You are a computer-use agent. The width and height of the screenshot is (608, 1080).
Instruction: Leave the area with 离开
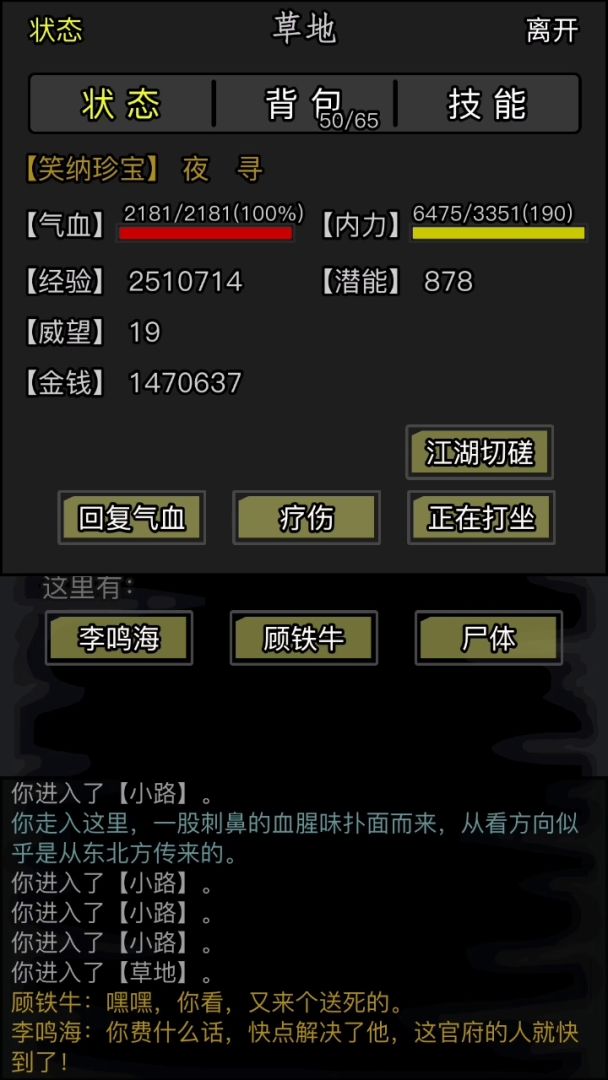pos(552,31)
